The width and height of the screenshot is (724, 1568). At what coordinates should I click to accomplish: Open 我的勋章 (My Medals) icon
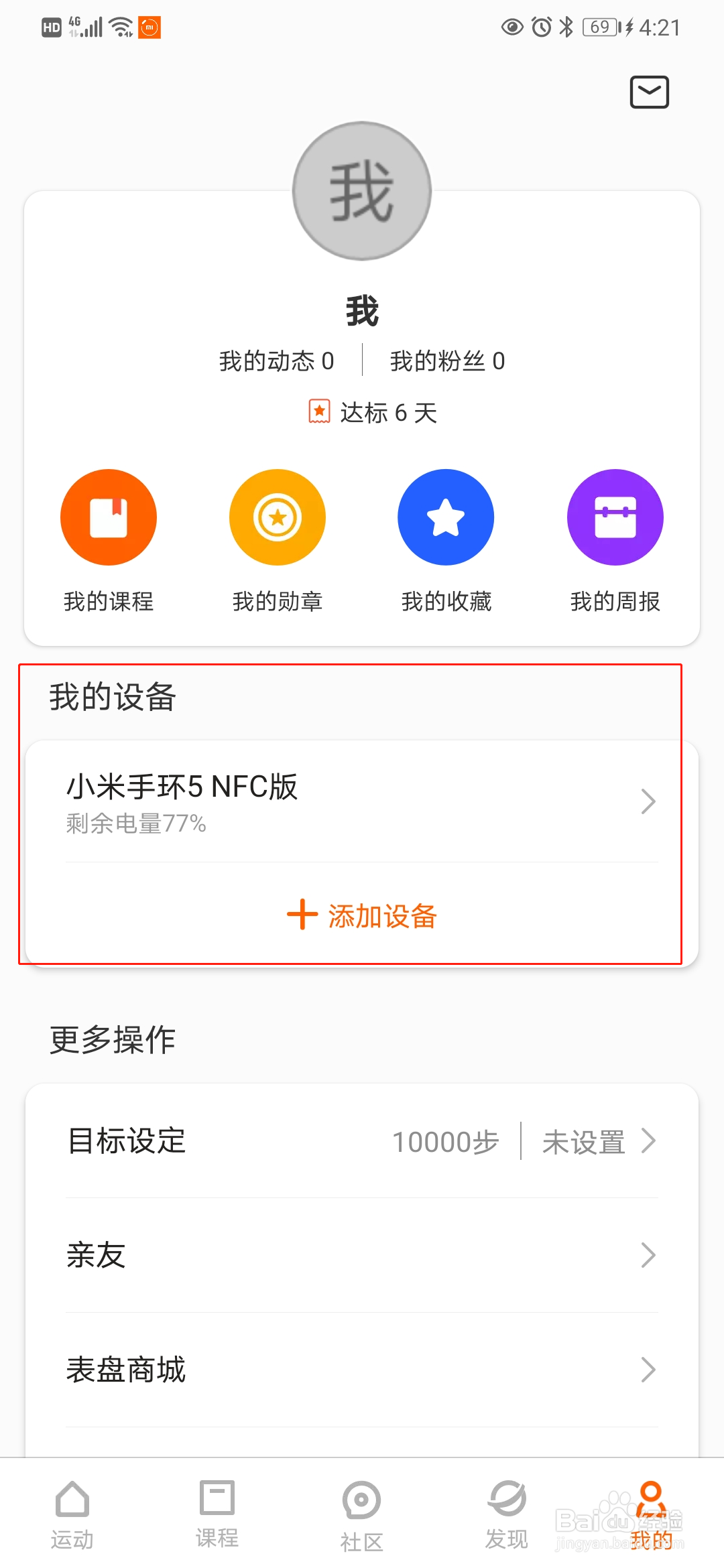pyautogui.click(x=277, y=516)
